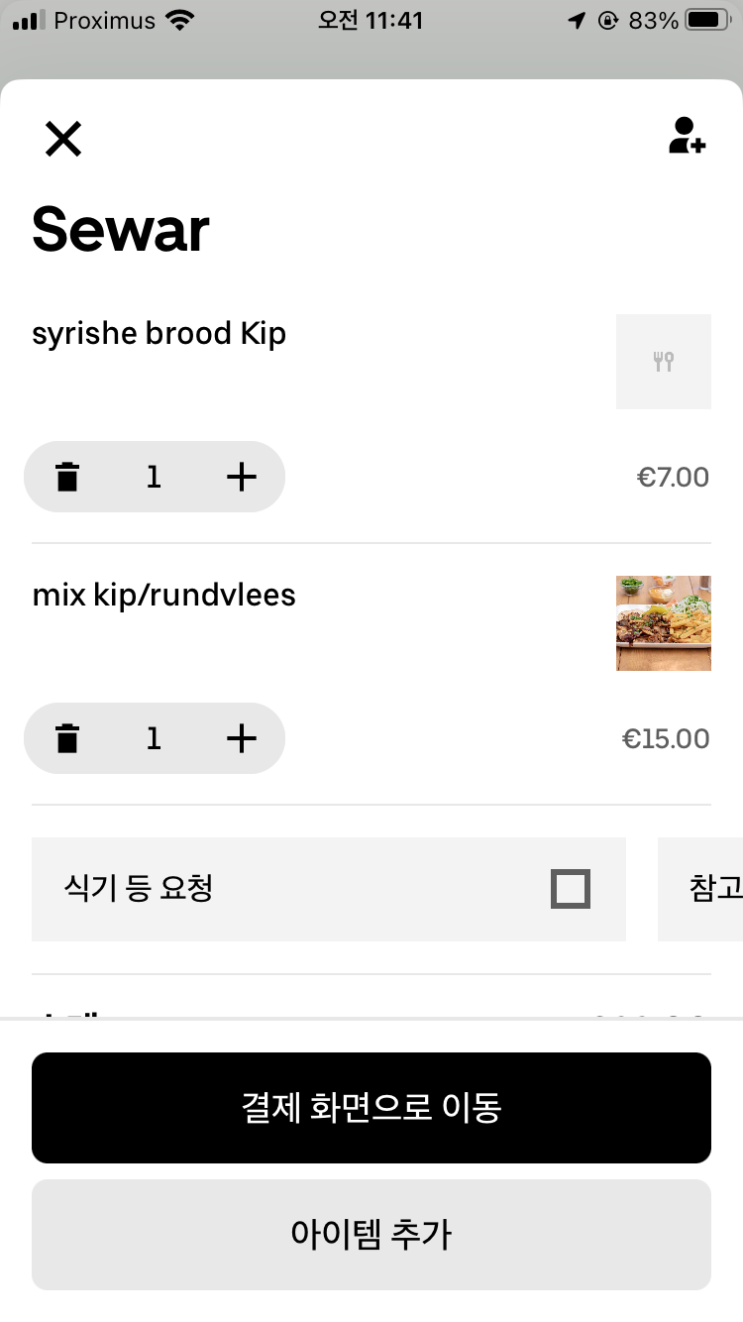The width and height of the screenshot is (743, 1322).
Task: Check the 식기 등 요청 checkbox
Action: (x=570, y=889)
